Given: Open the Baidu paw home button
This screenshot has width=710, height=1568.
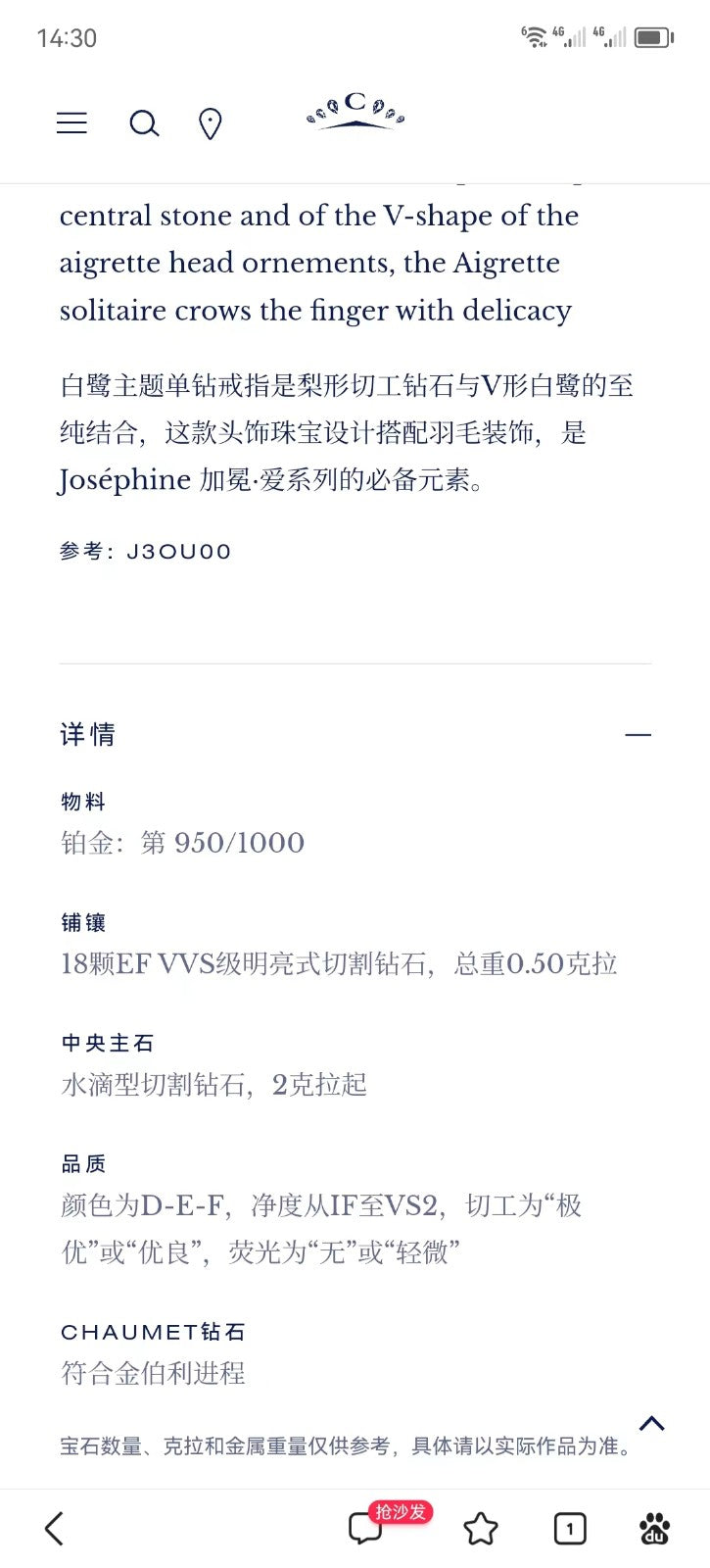Looking at the screenshot, I should point(654,1529).
